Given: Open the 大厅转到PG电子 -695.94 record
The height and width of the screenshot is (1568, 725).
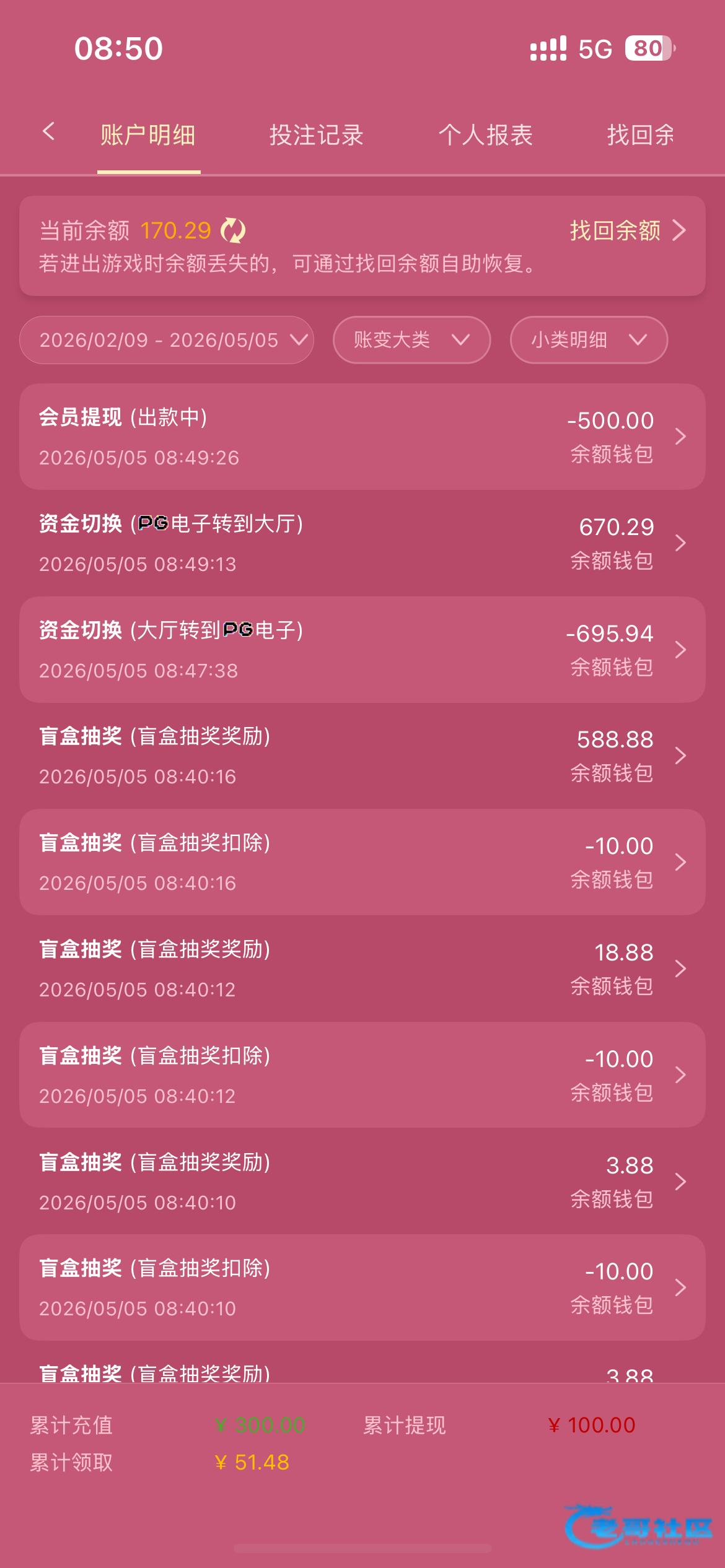Looking at the screenshot, I should tap(362, 650).
